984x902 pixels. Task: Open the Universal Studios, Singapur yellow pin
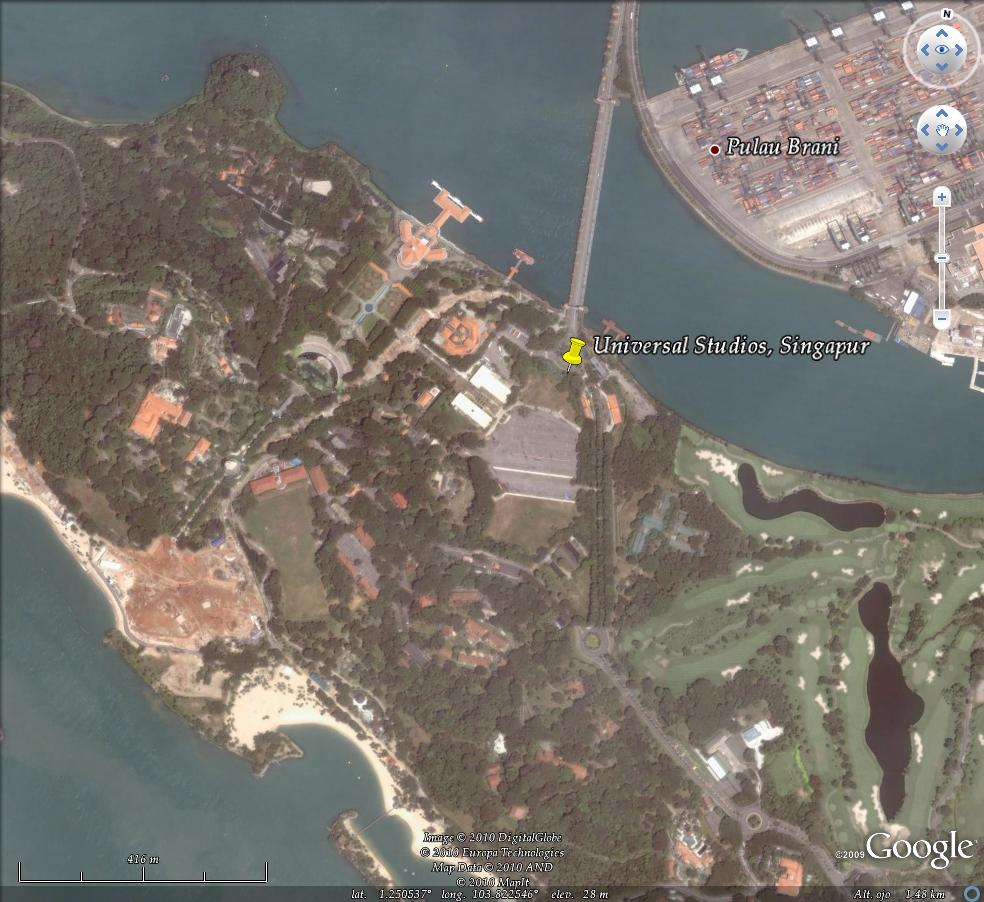click(x=575, y=352)
